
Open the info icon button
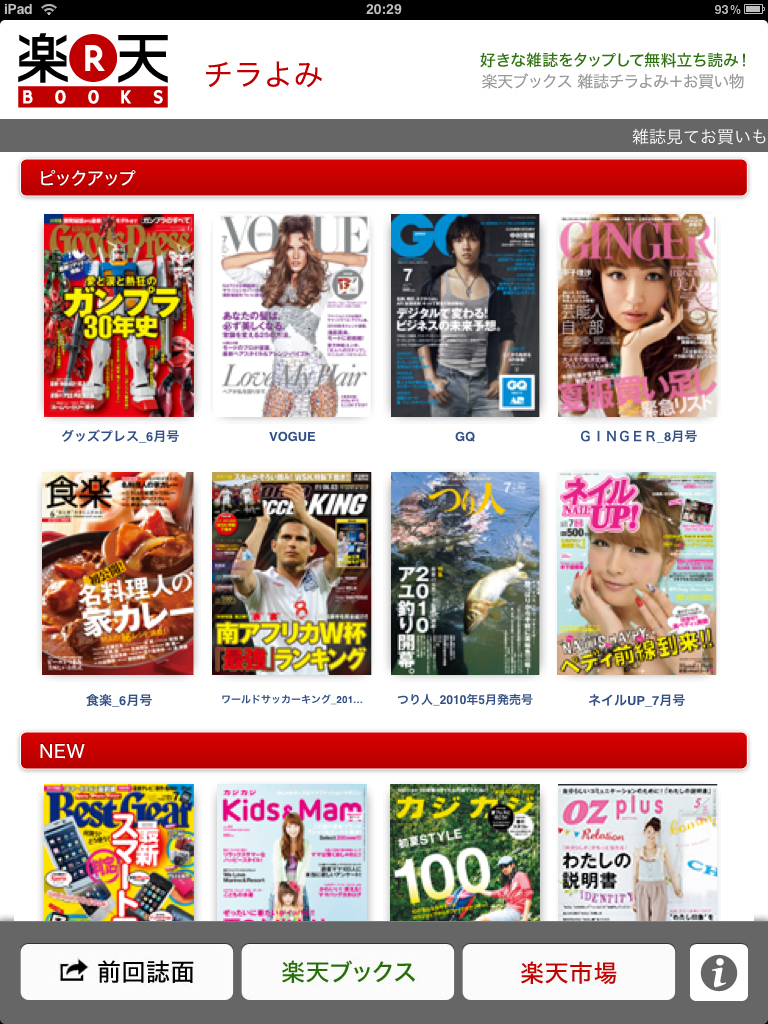718,972
